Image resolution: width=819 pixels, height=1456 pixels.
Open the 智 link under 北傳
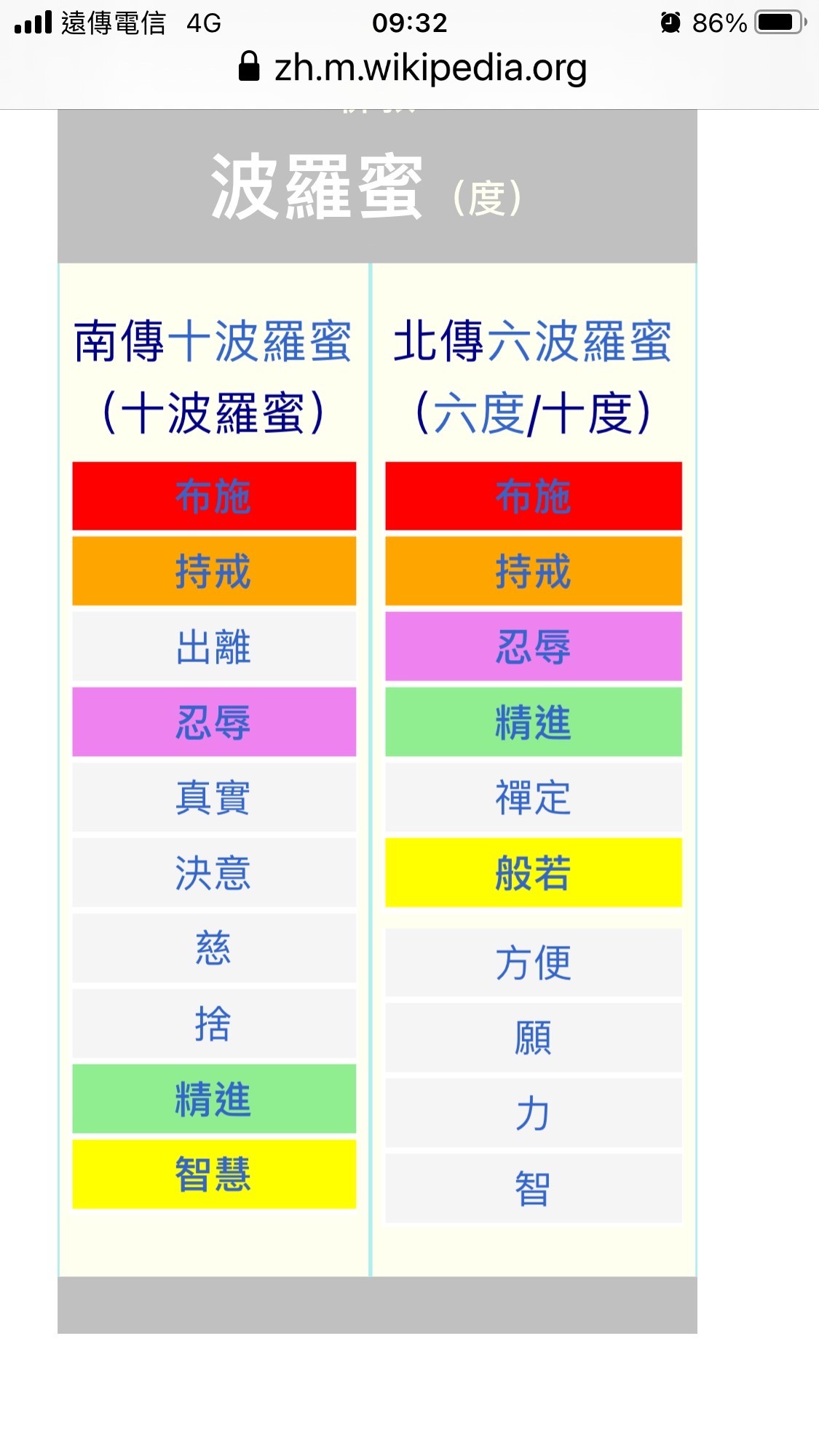pos(533,1189)
